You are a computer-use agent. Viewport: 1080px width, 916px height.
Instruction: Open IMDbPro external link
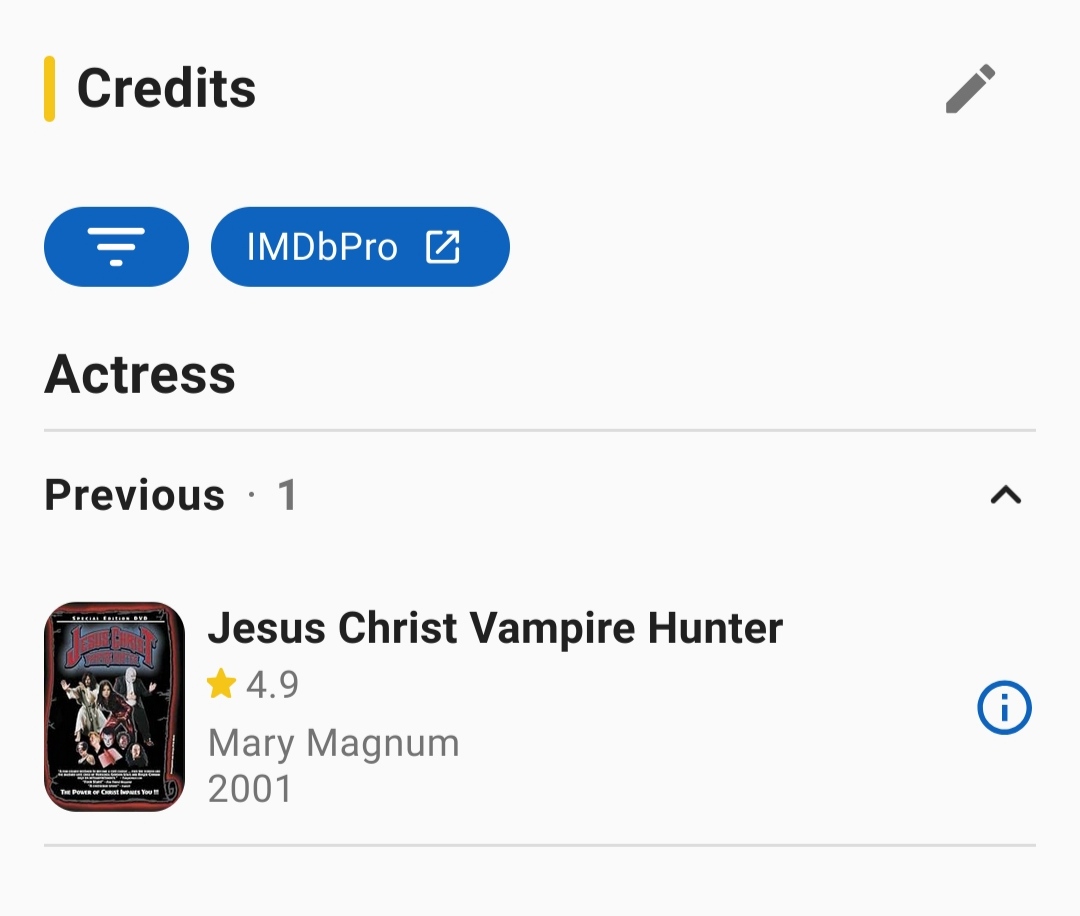pos(360,247)
